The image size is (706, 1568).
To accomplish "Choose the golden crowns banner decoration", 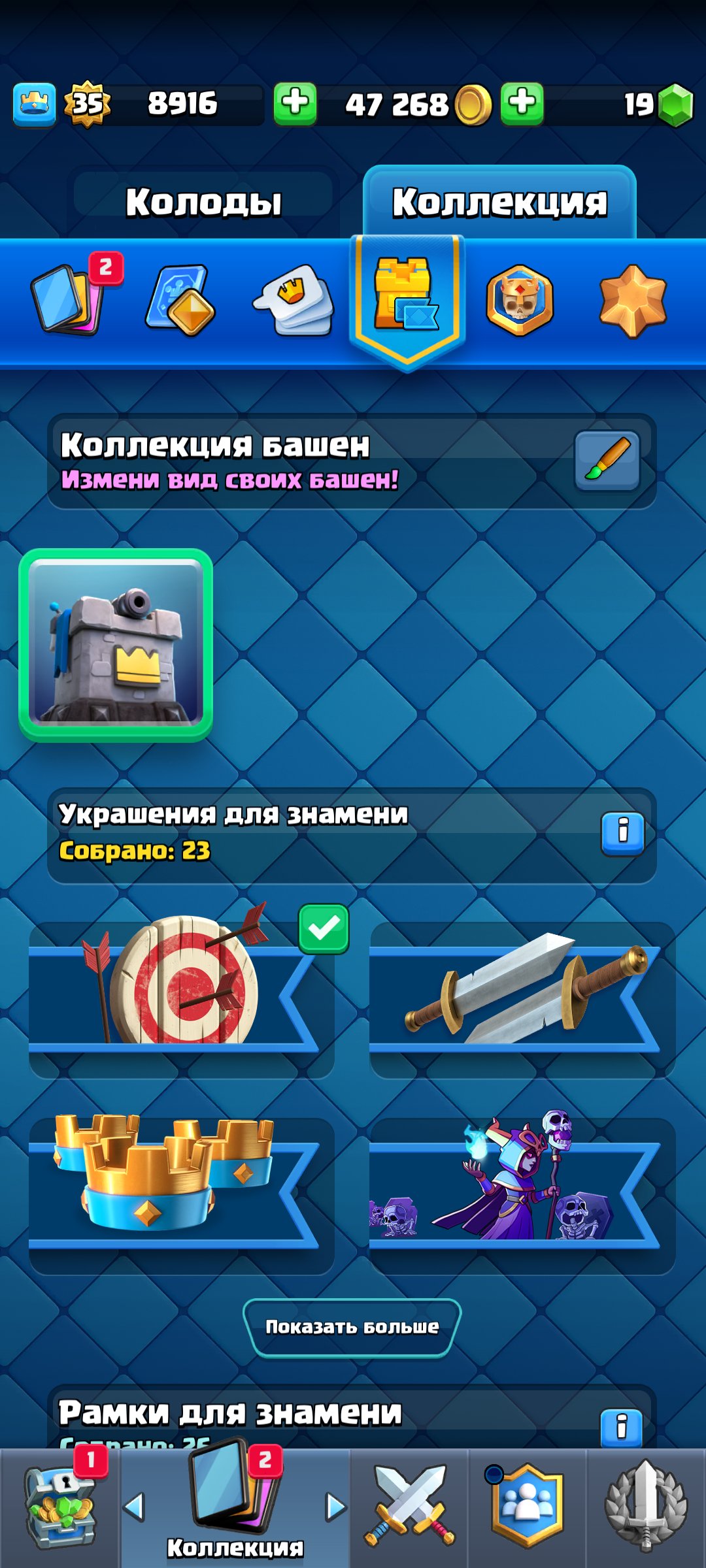I will (x=182, y=1194).
